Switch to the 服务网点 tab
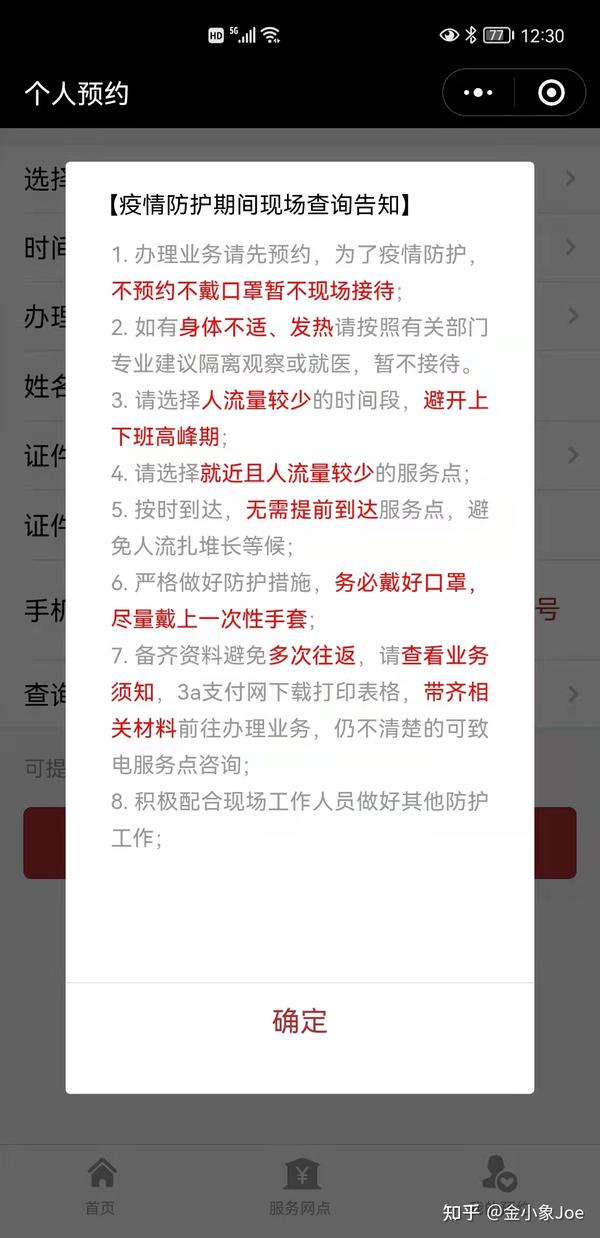 tap(300, 1186)
